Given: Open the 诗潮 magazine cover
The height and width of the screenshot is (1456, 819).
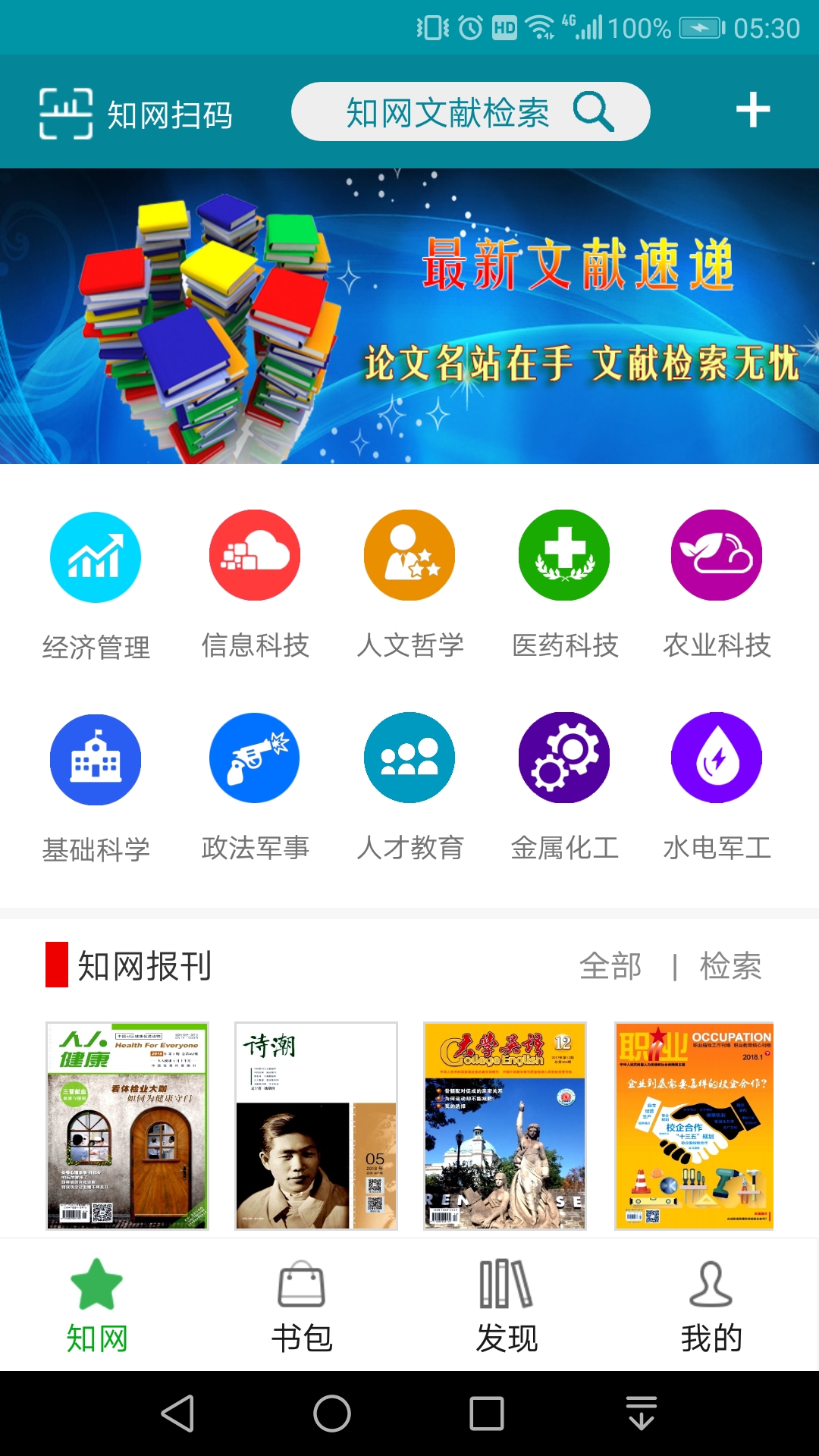Looking at the screenshot, I should click(316, 1126).
